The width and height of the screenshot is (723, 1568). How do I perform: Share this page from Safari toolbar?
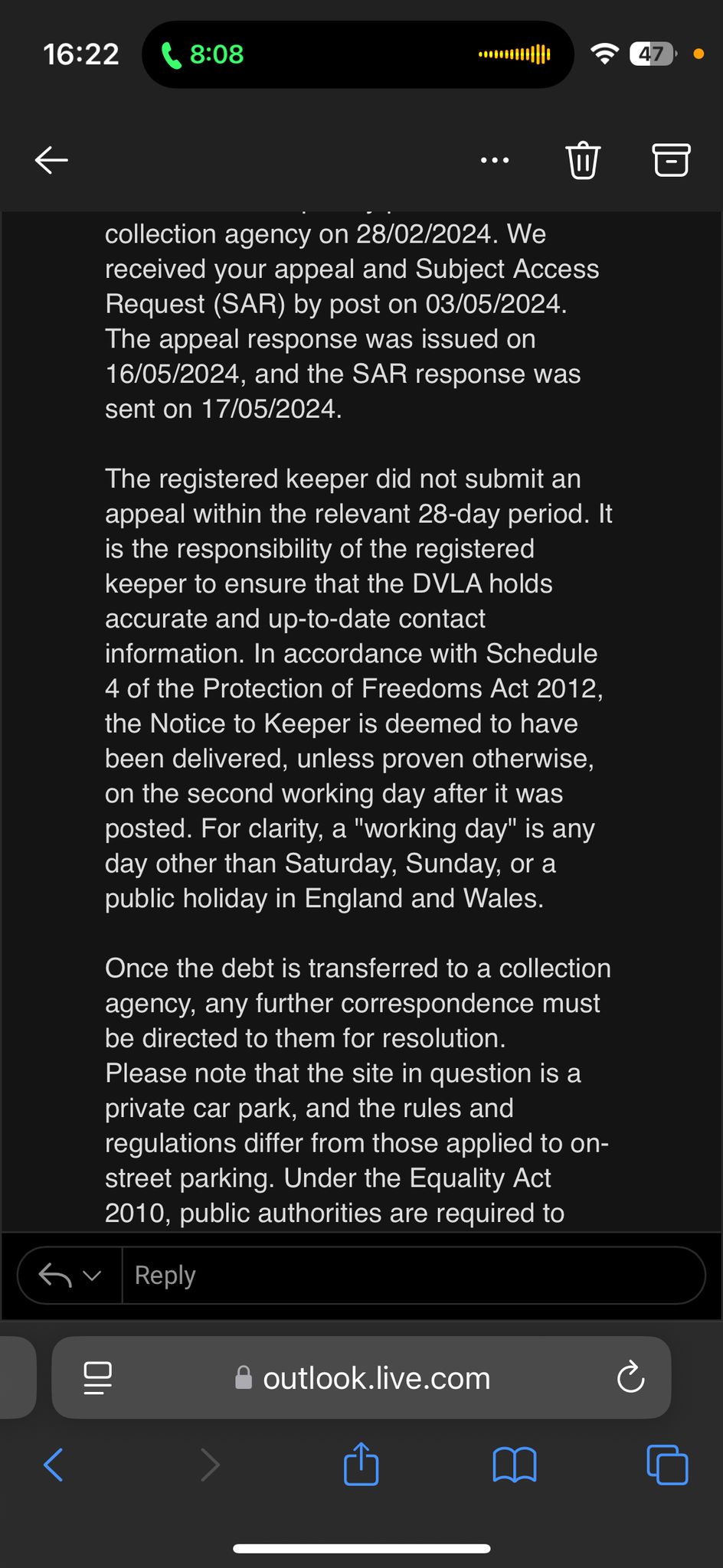pyautogui.click(x=361, y=1463)
